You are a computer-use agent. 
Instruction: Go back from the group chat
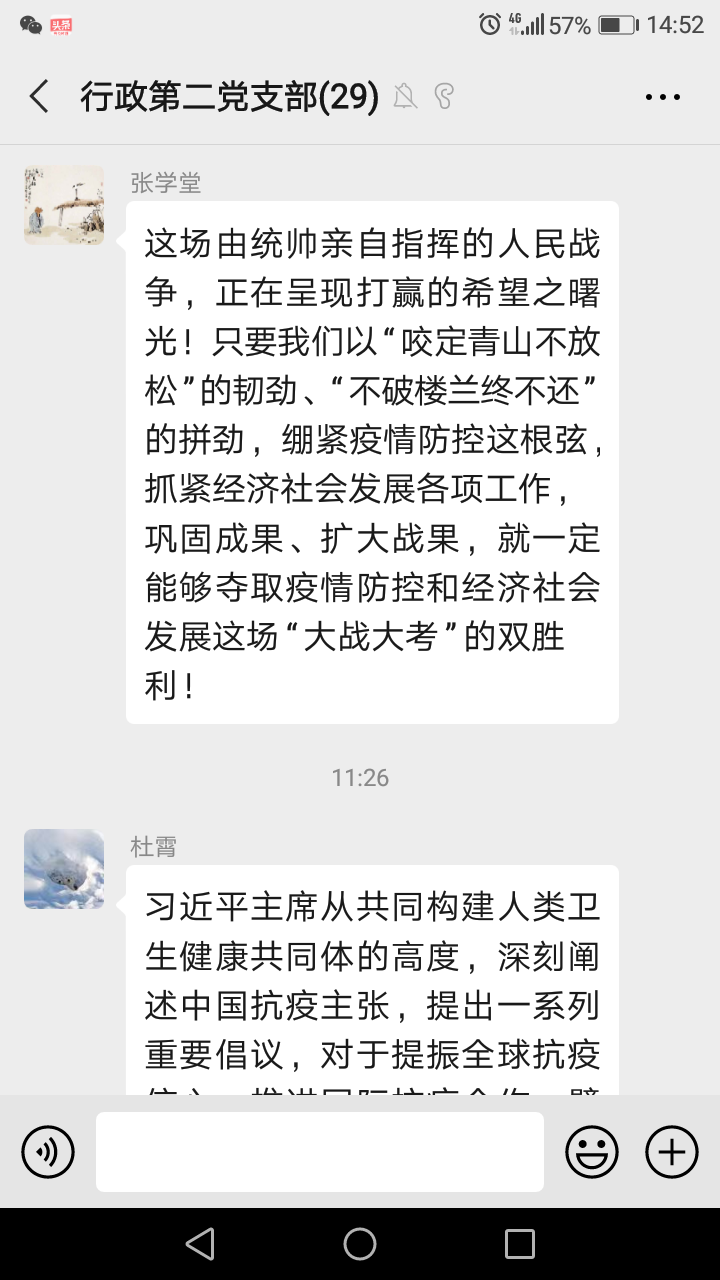pos(39,97)
